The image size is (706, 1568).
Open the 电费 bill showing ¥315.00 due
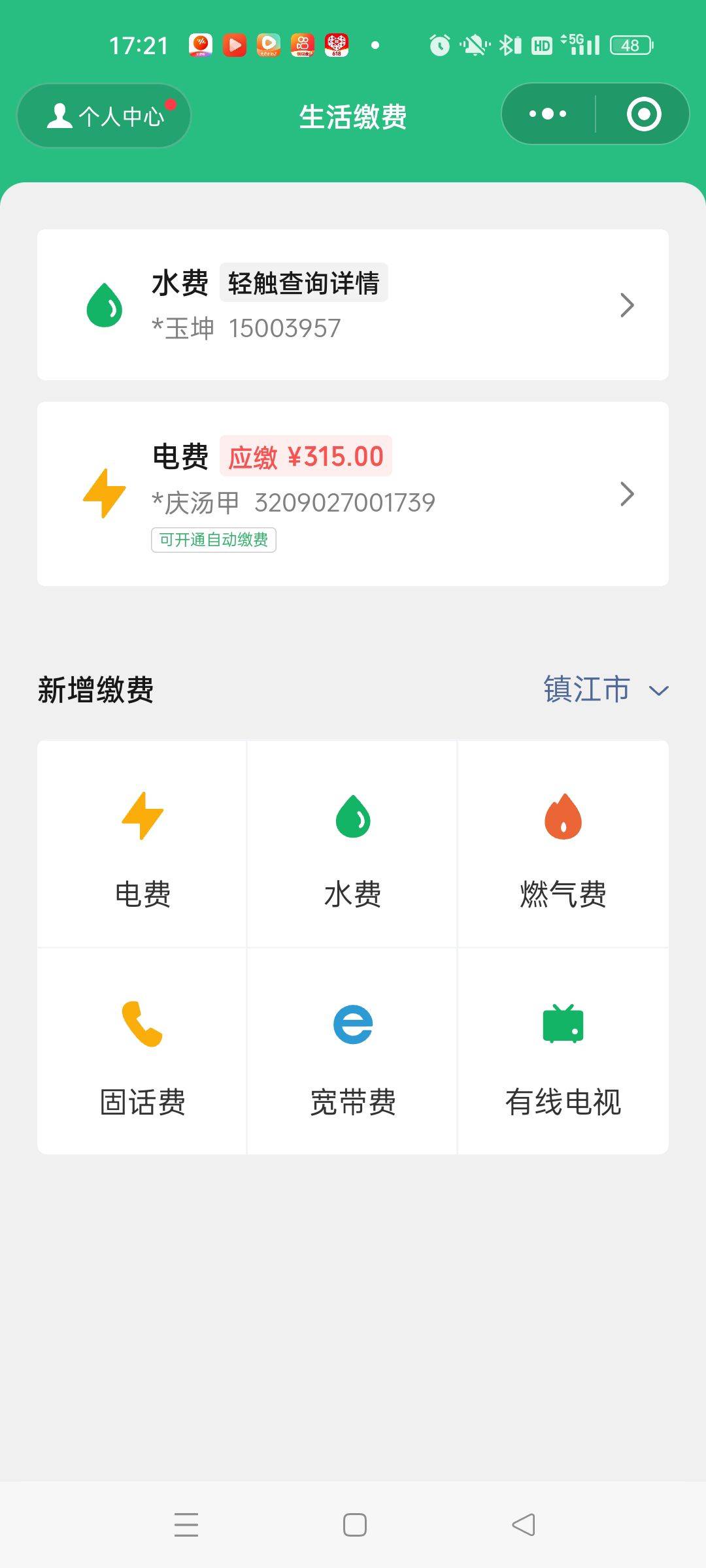click(x=353, y=494)
